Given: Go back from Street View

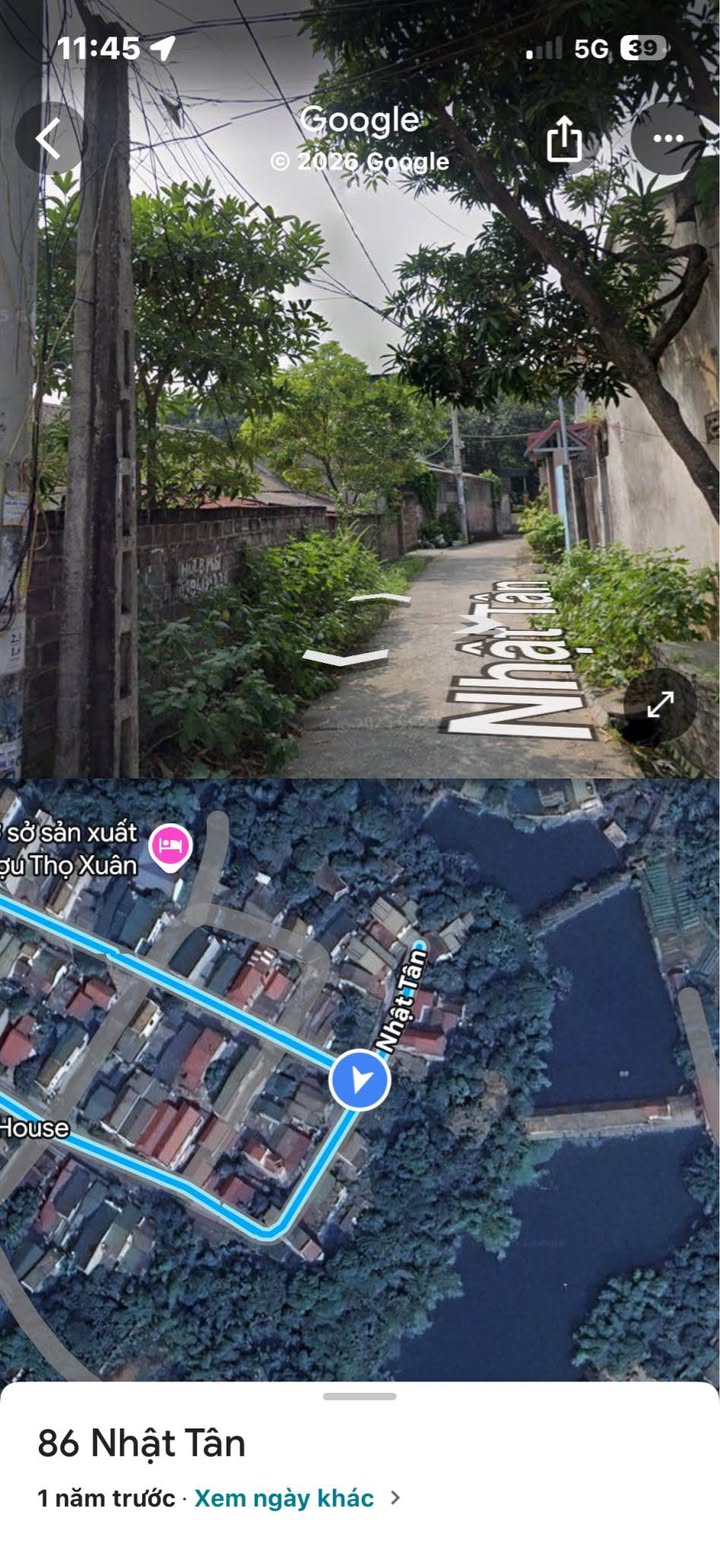Looking at the screenshot, I should click(49, 138).
